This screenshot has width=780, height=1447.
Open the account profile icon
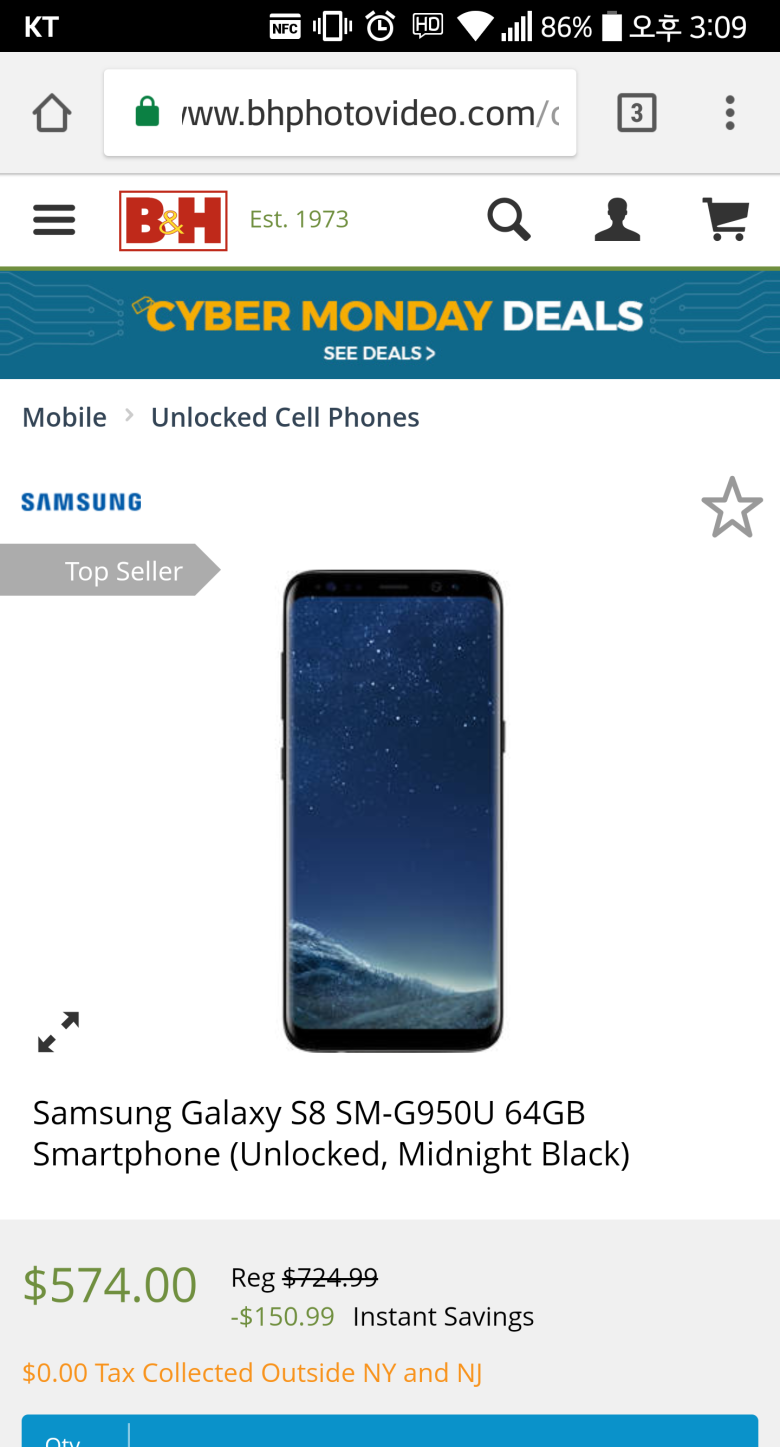617,220
